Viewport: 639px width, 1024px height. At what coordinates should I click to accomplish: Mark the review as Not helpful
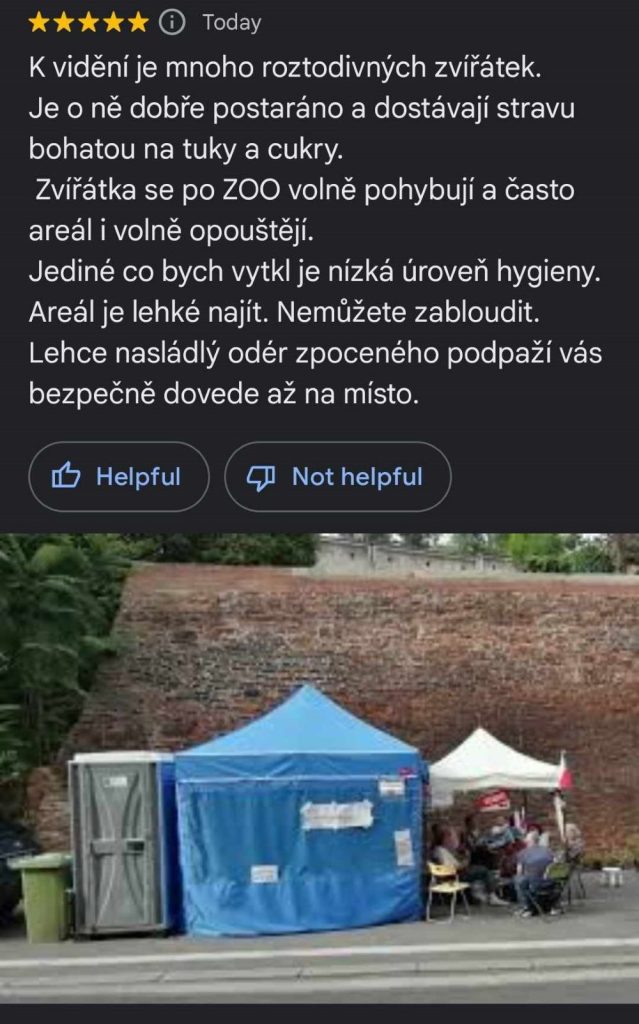point(337,477)
